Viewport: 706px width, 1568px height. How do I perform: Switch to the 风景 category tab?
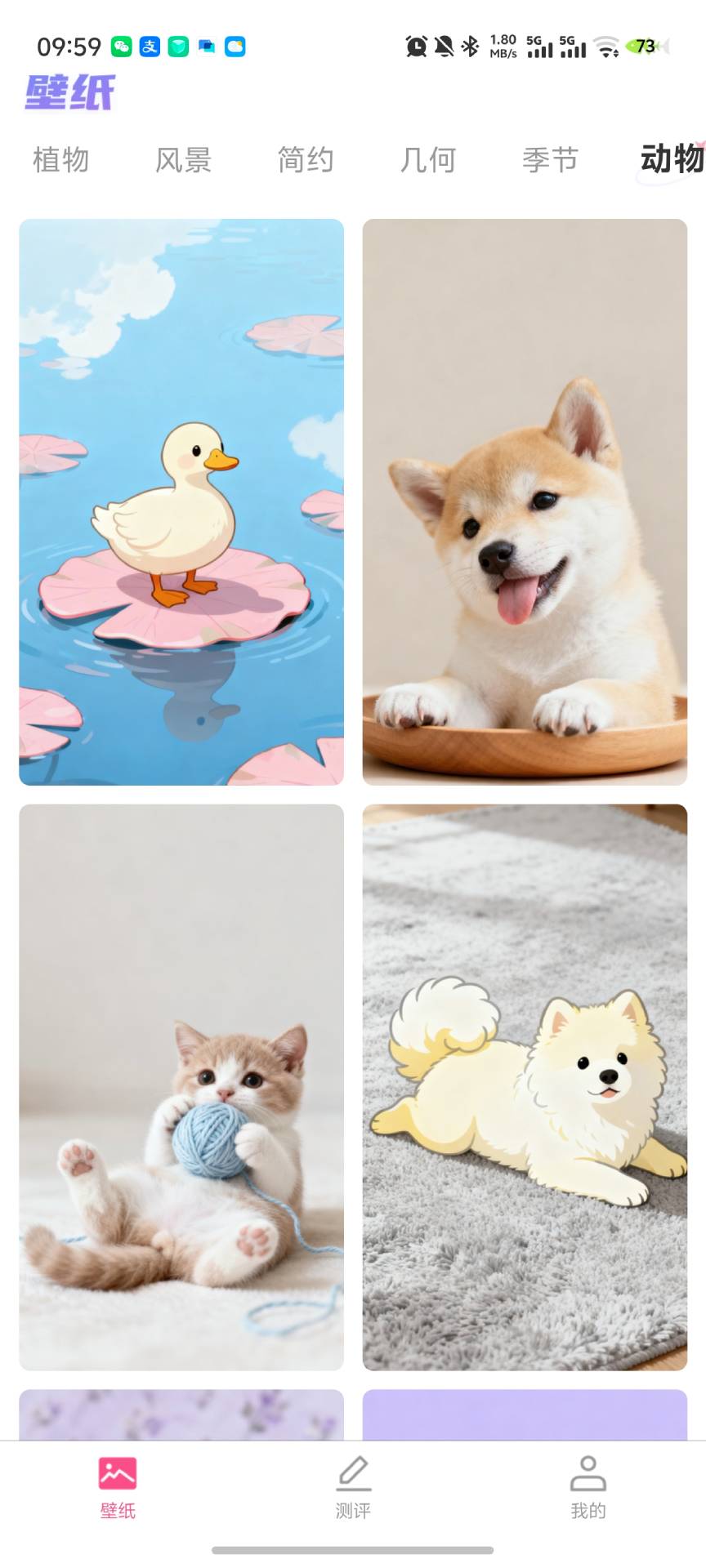point(183,160)
